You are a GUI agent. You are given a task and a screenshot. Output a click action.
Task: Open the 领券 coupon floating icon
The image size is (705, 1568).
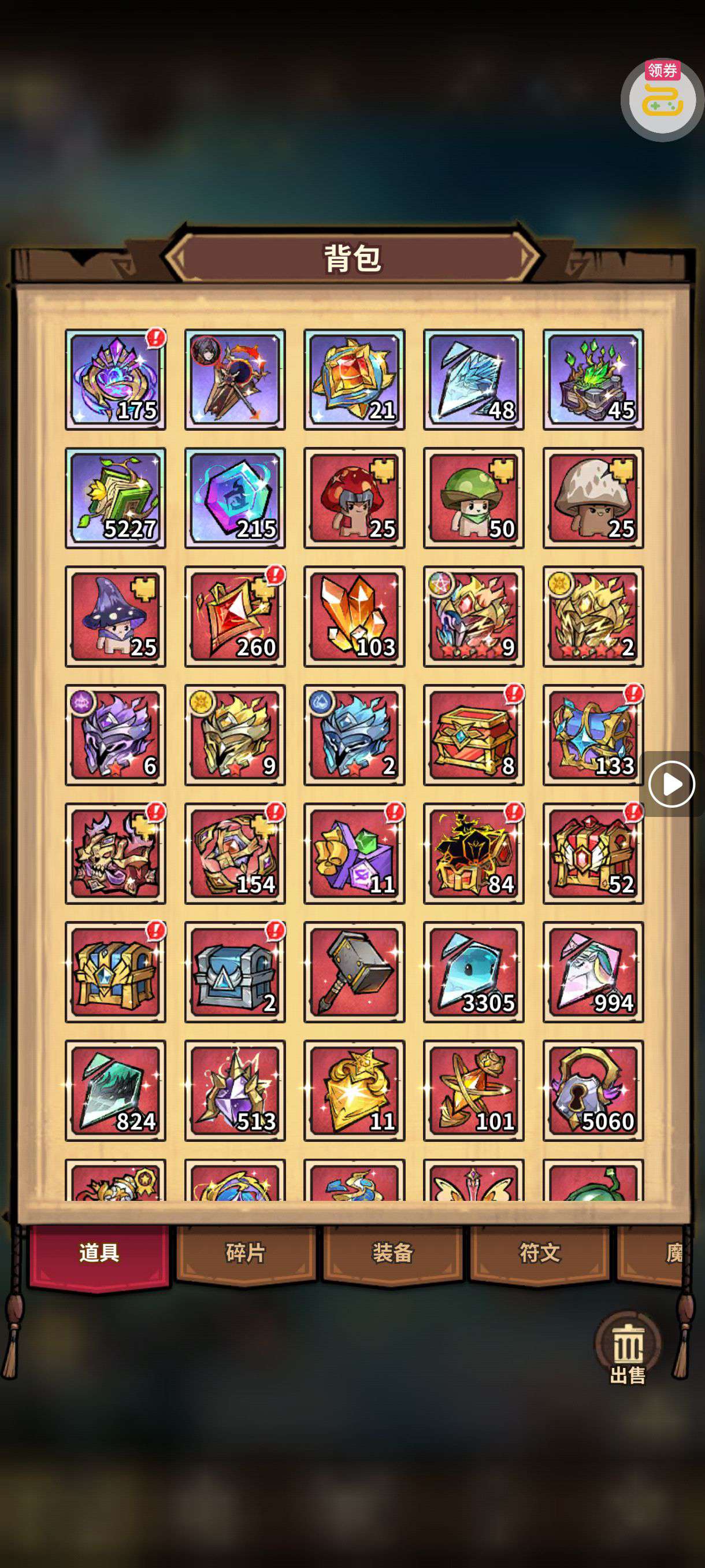pos(662,99)
